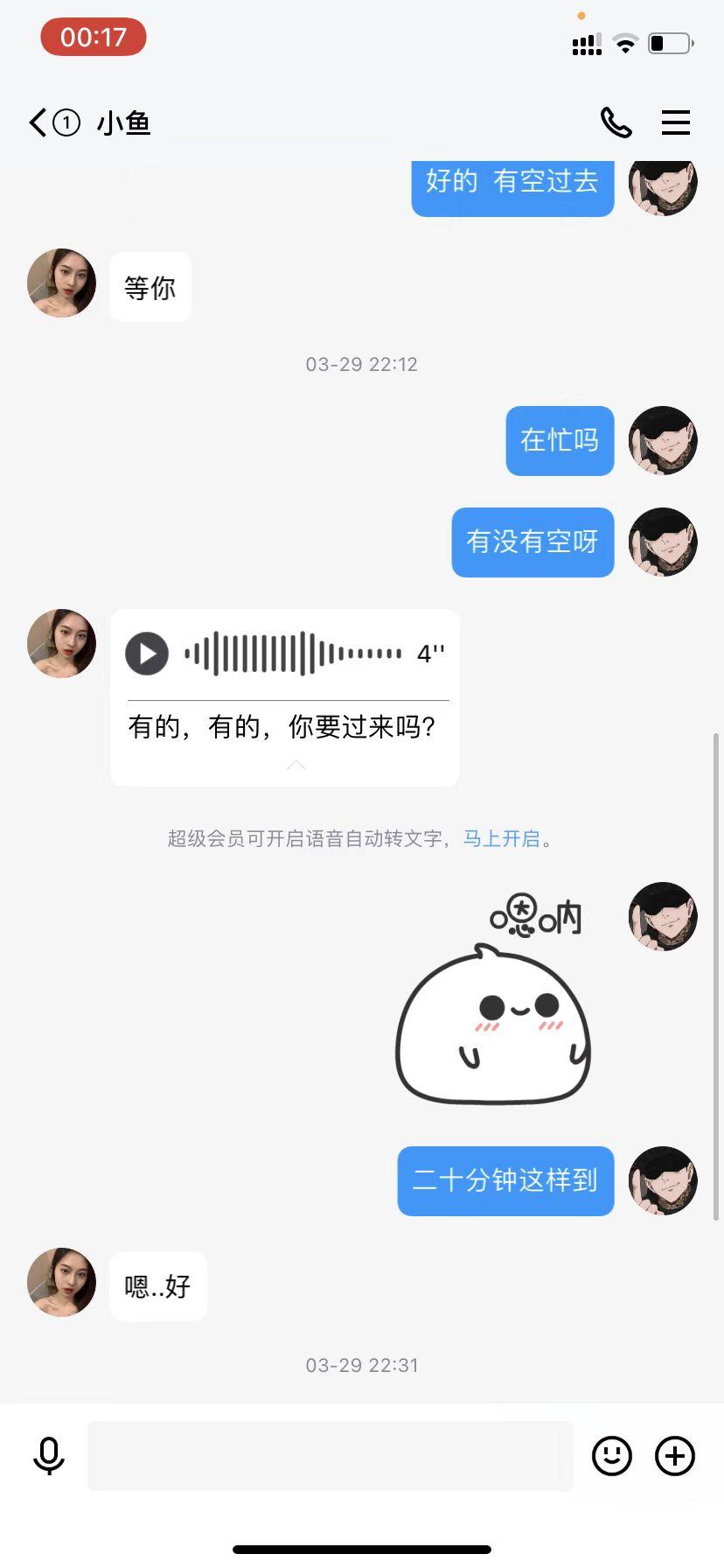The width and height of the screenshot is (724, 1568).
Task: View 小鱼's avatar beside 等你
Action: pyautogui.click(x=61, y=283)
